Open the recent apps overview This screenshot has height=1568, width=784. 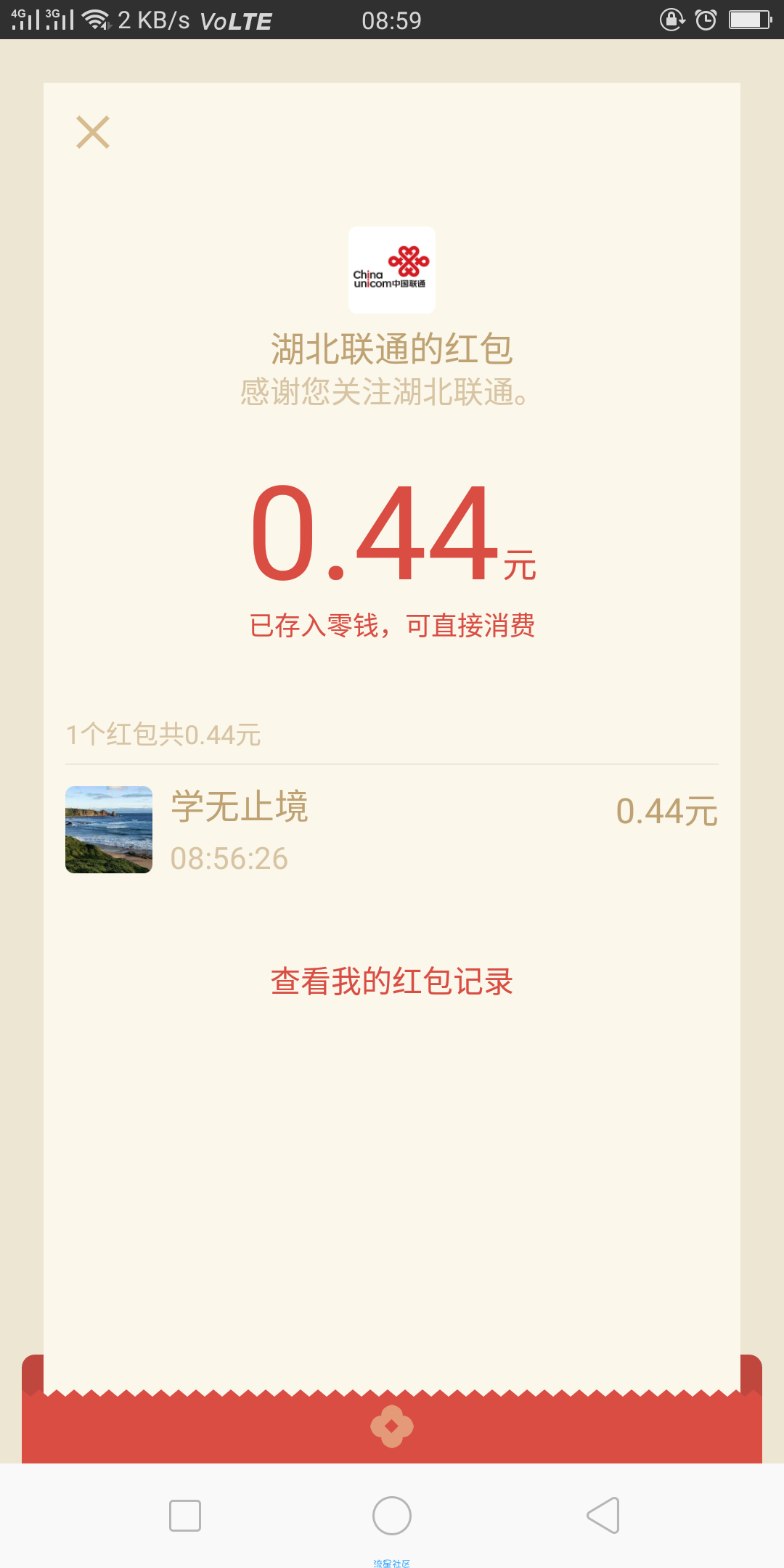185,1515
